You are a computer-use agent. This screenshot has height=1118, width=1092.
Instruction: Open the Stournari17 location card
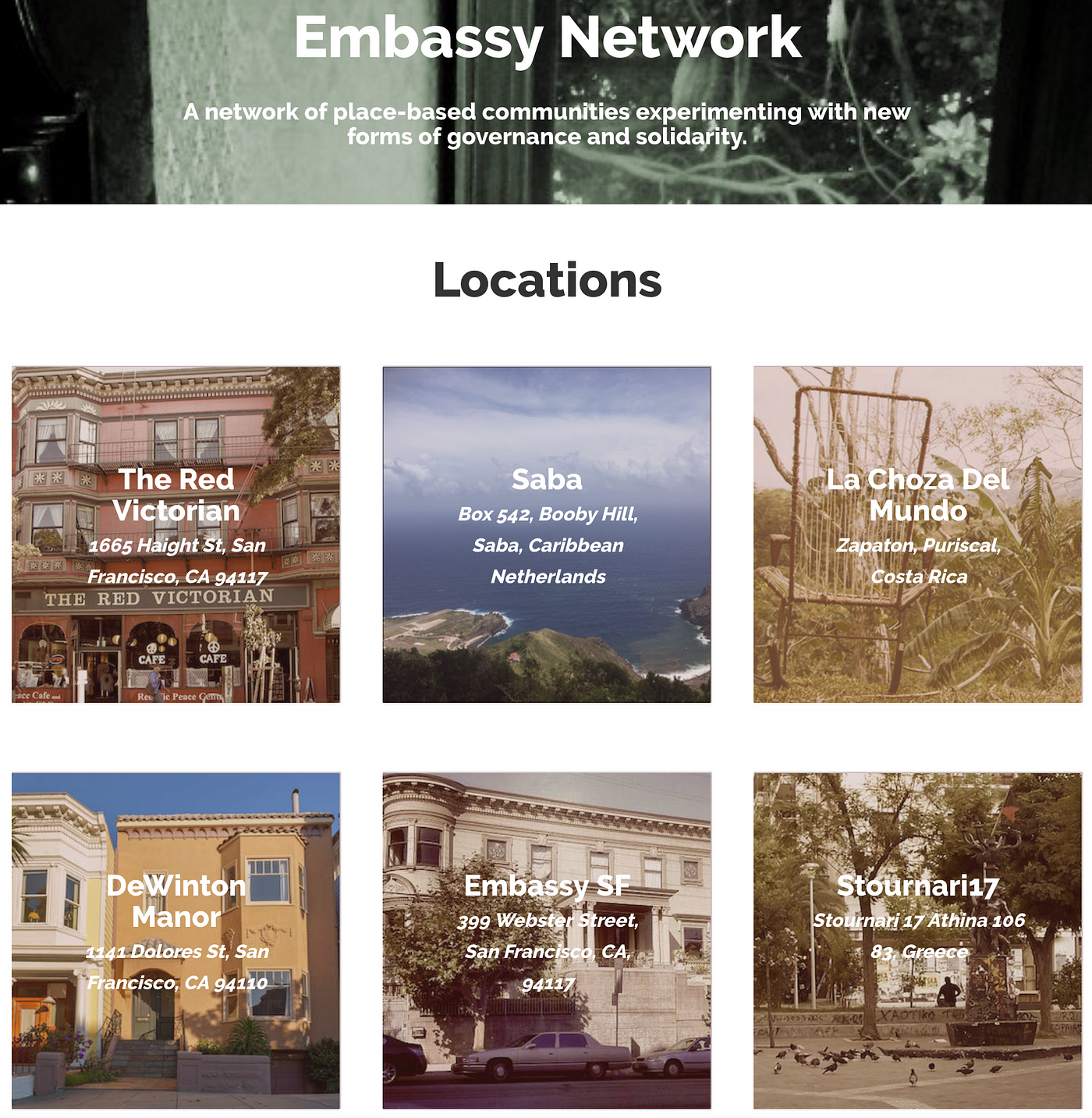pyautogui.click(x=917, y=940)
